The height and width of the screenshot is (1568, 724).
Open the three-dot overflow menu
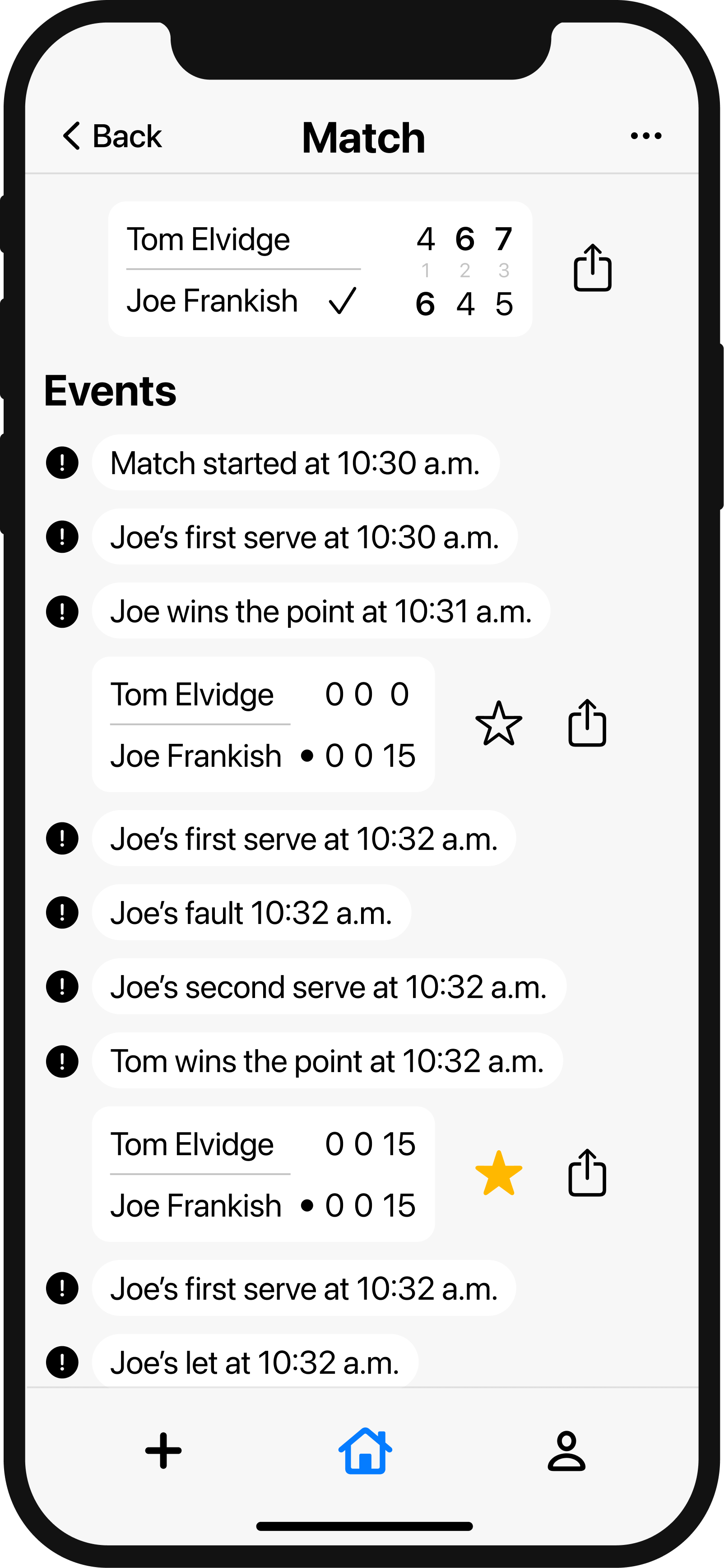tap(645, 136)
